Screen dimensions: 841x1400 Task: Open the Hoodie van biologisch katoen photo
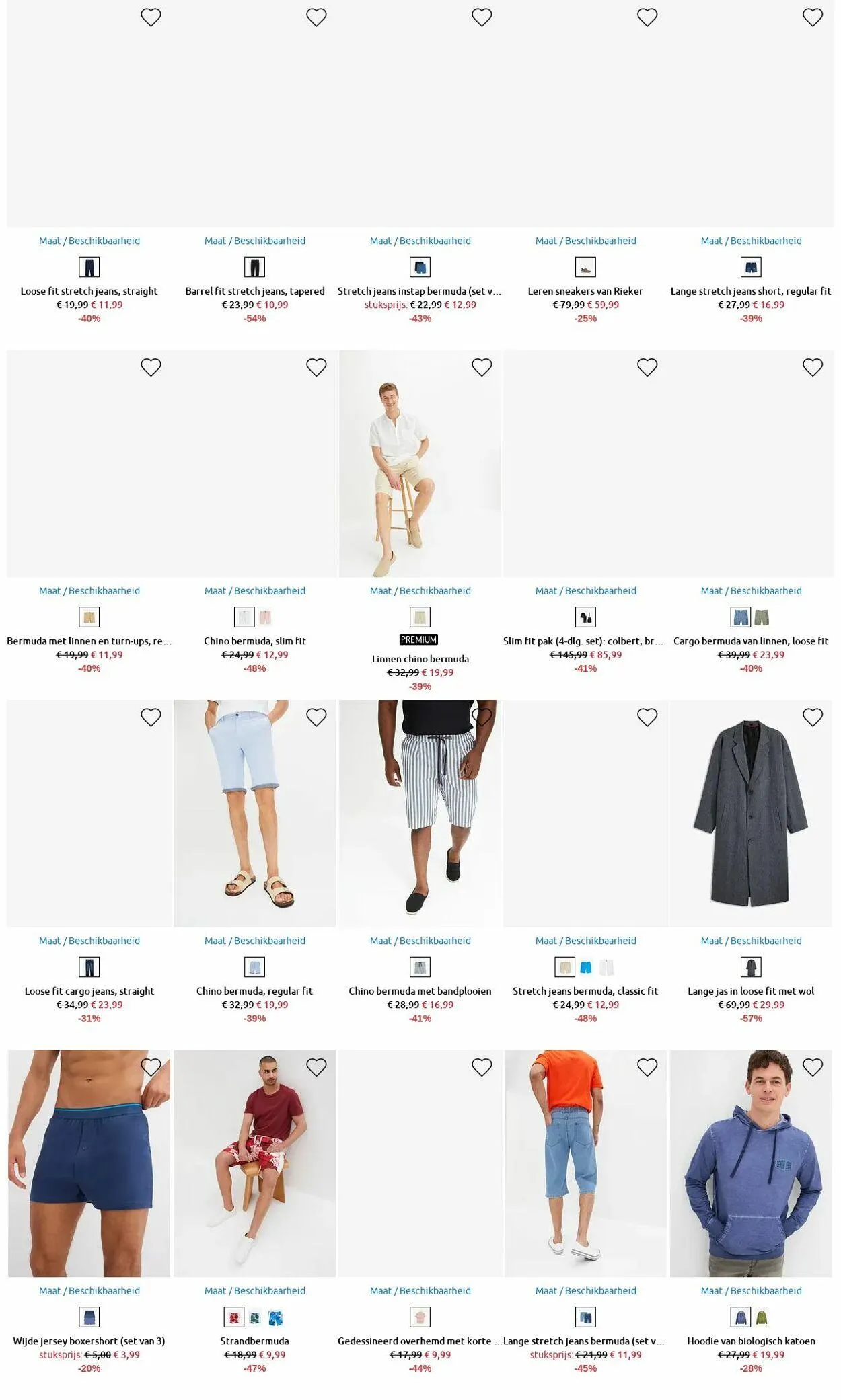coord(751,1163)
